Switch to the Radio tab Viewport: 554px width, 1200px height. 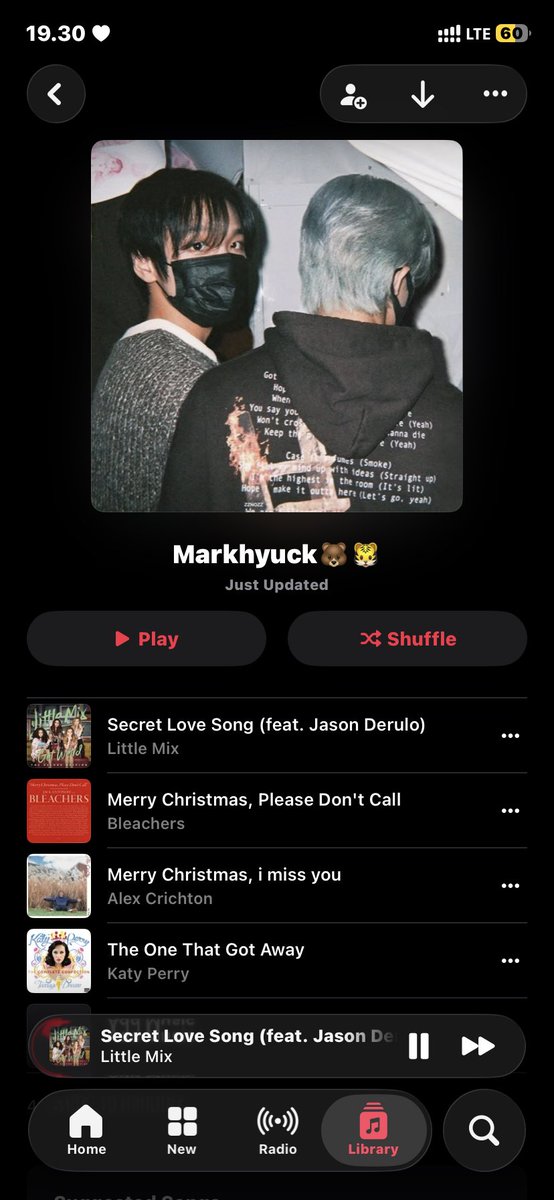tap(278, 1130)
